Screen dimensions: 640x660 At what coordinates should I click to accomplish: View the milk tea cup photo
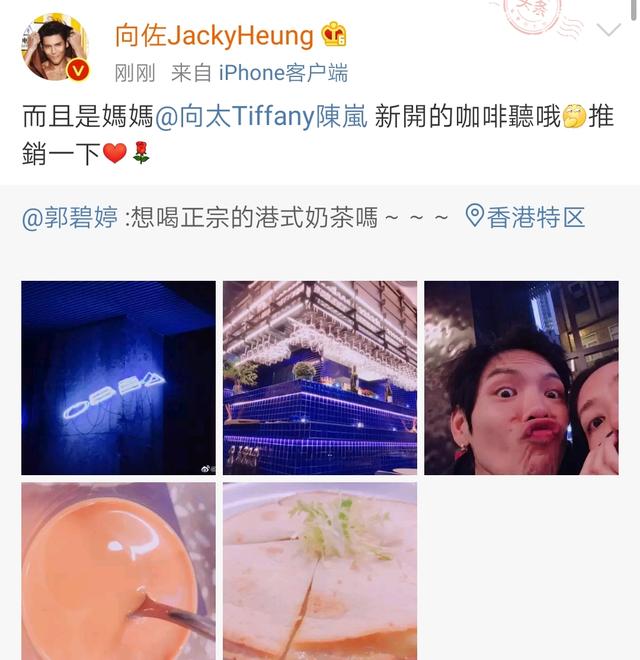pyautogui.click(x=118, y=570)
